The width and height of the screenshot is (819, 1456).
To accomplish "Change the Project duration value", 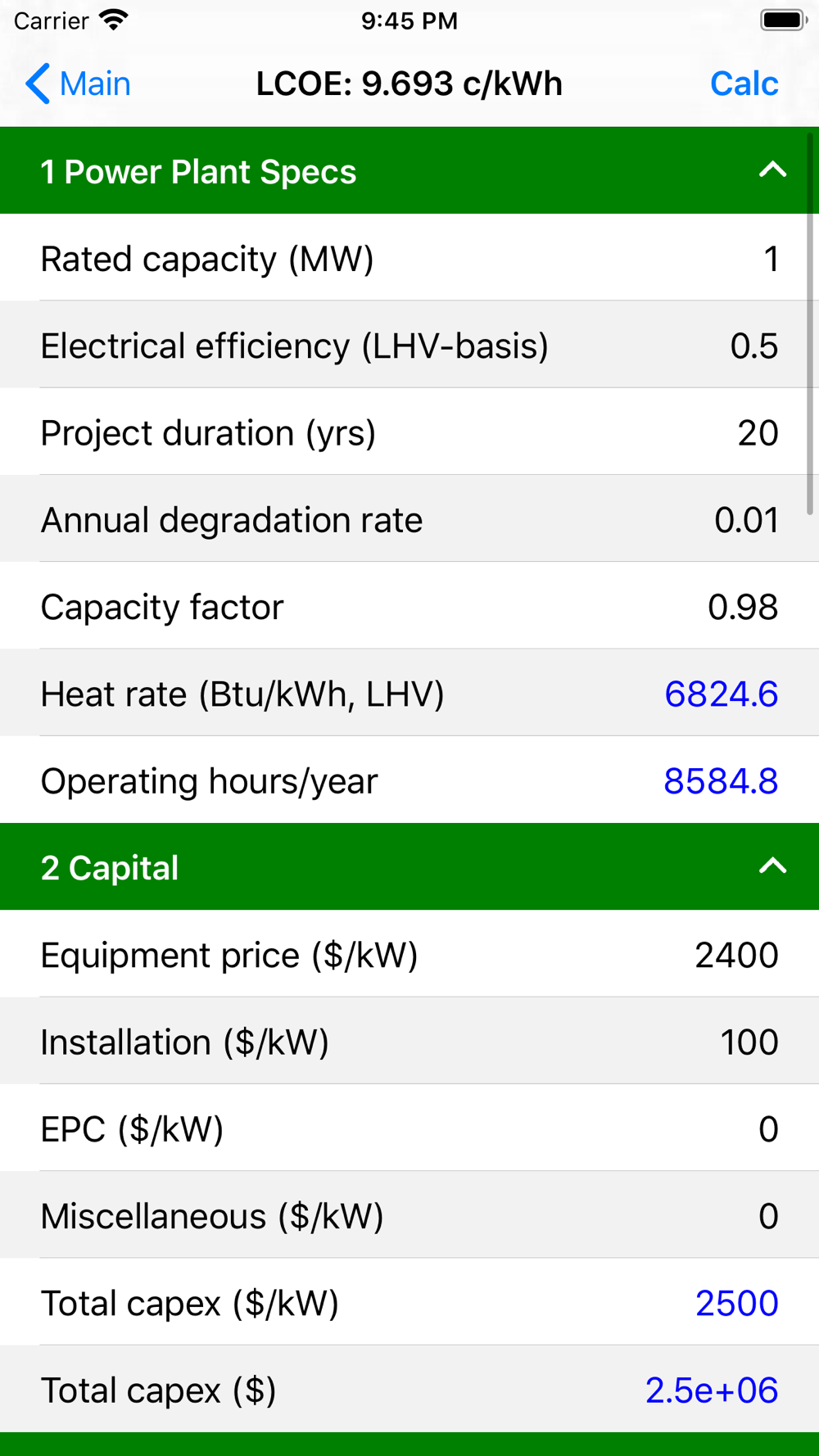I will coord(757,433).
